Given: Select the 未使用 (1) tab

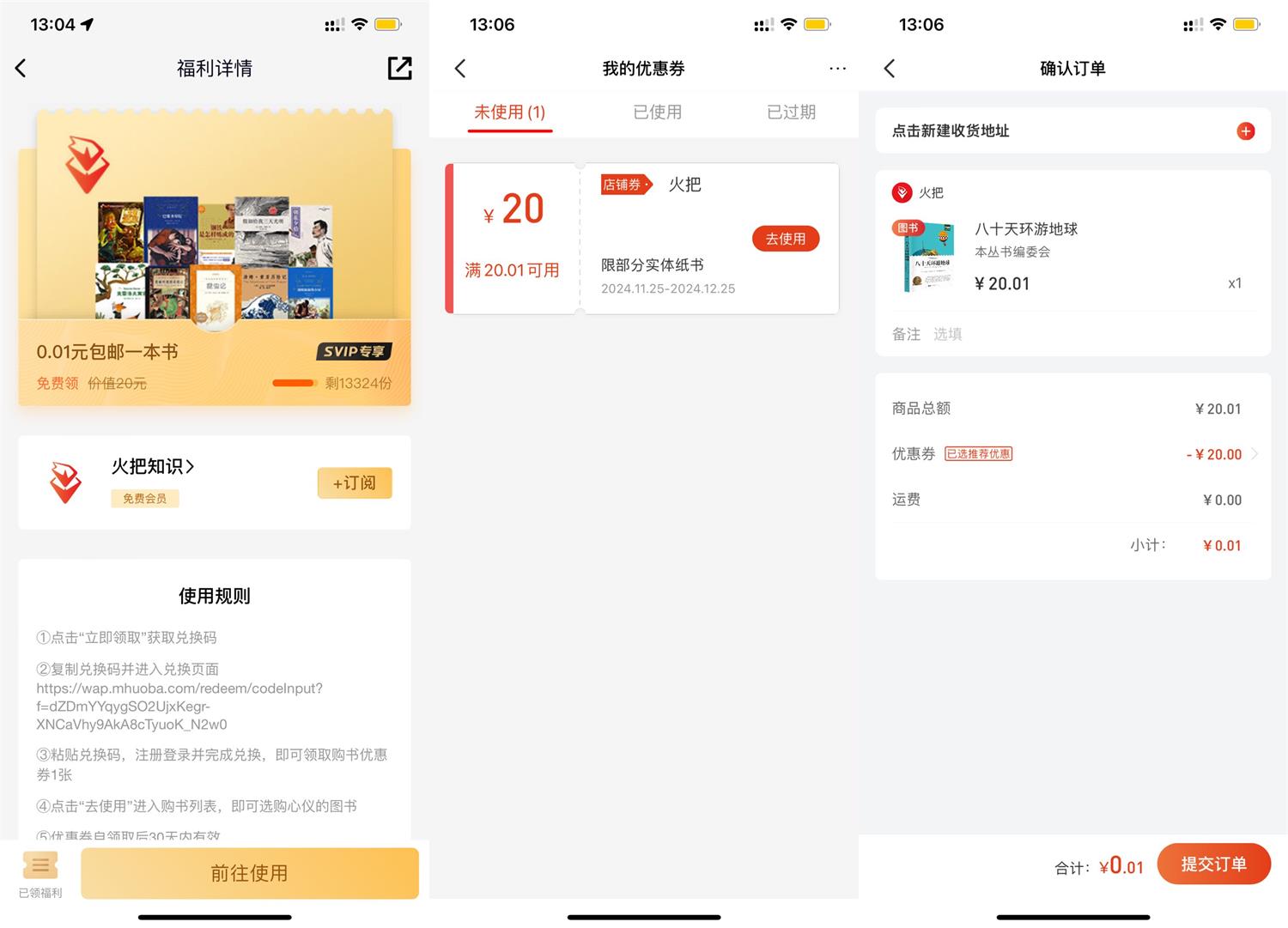Looking at the screenshot, I should tap(510, 112).
